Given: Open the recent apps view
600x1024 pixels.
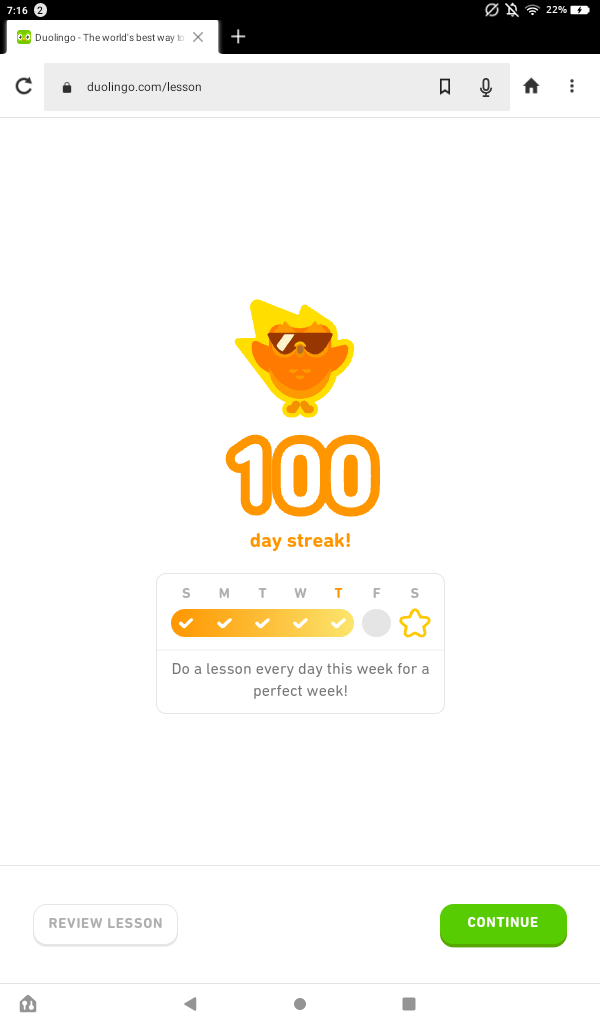Looking at the screenshot, I should (409, 1004).
